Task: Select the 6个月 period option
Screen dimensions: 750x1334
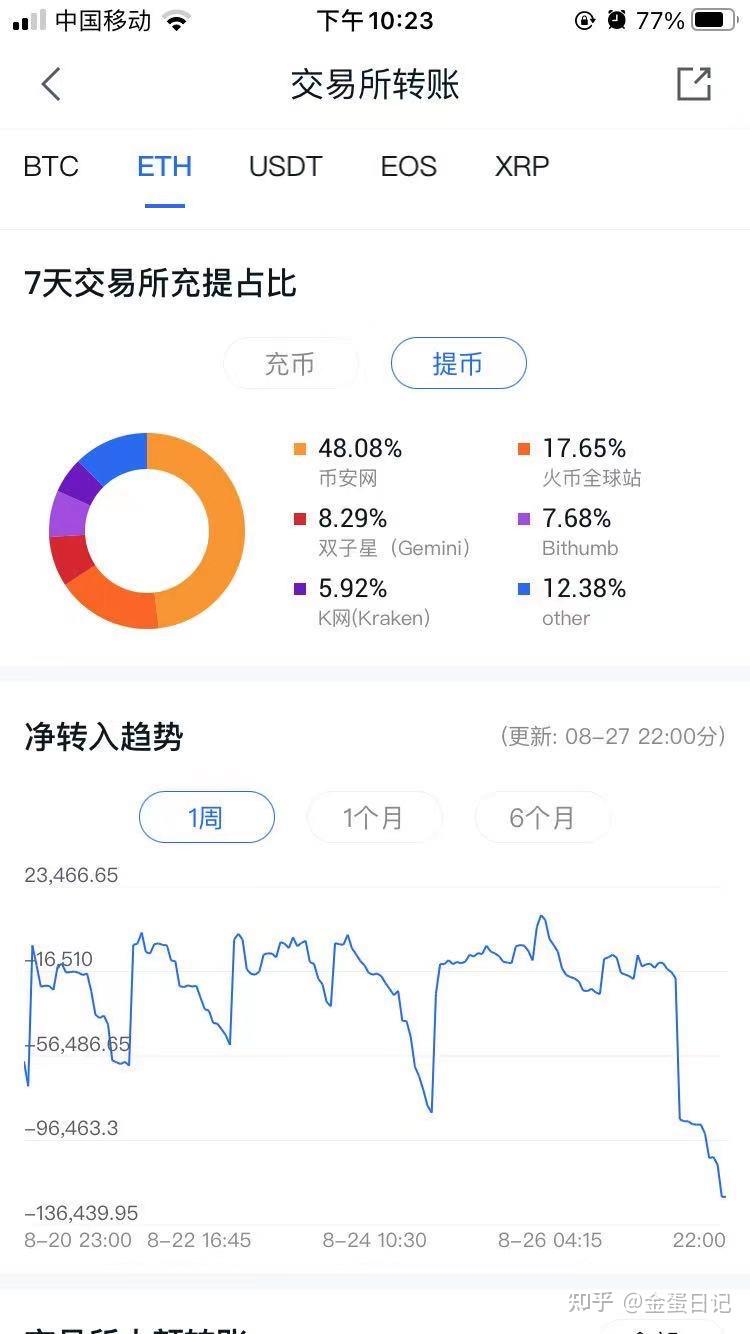Action: click(x=542, y=817)
